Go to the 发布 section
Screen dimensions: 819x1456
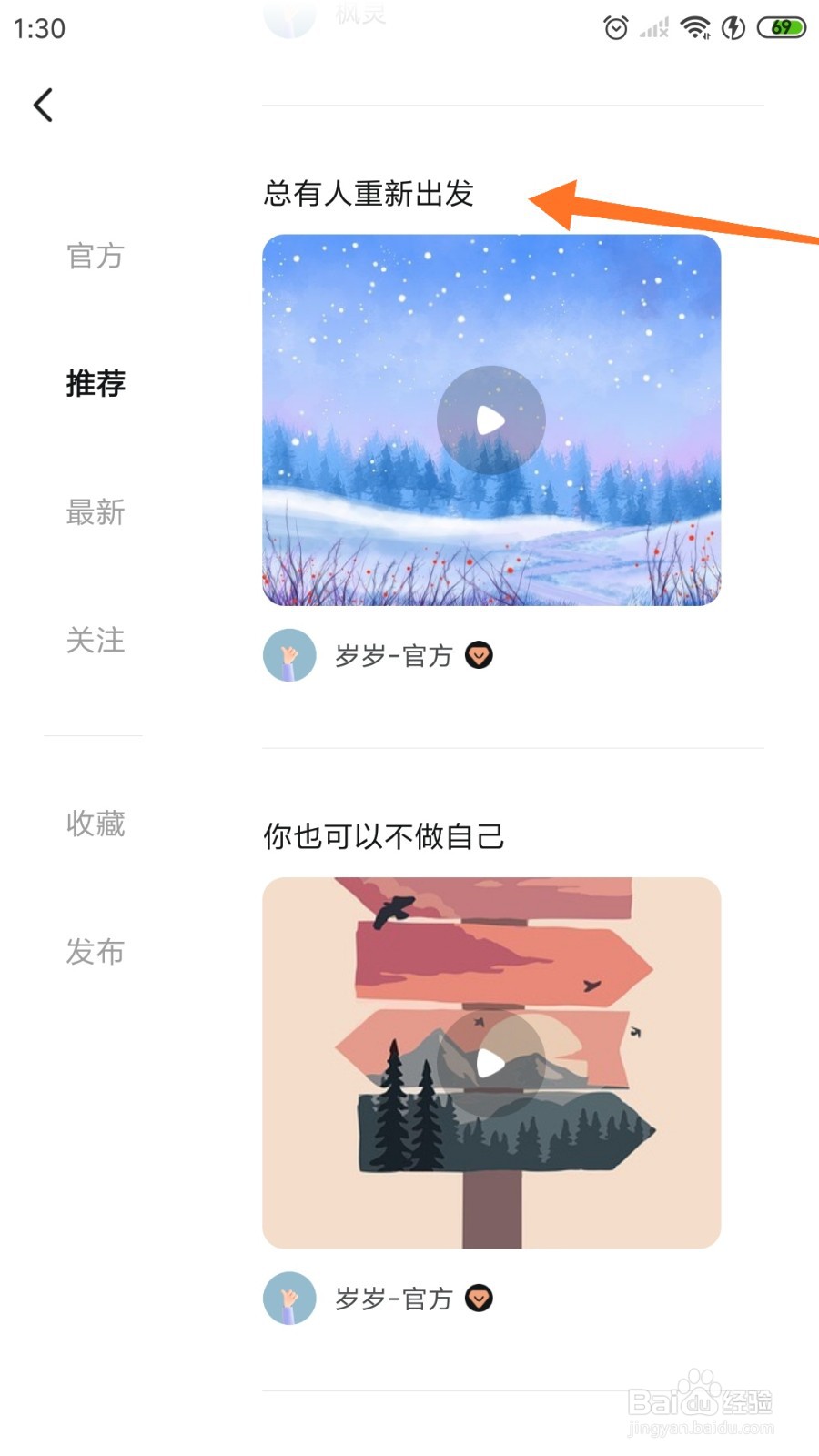coord(95,953)
